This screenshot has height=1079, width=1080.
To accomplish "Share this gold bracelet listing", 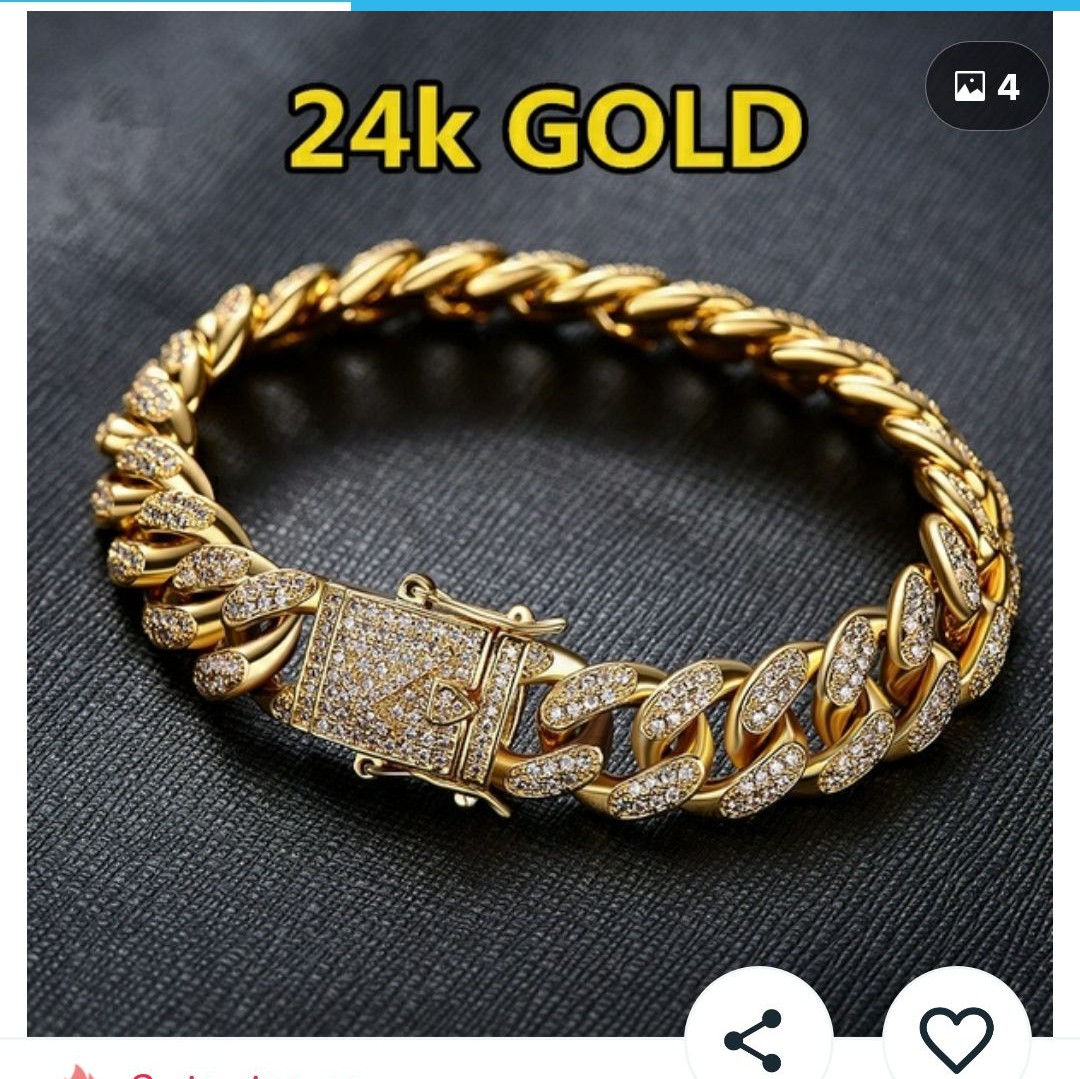I will tap(754, 1038).
